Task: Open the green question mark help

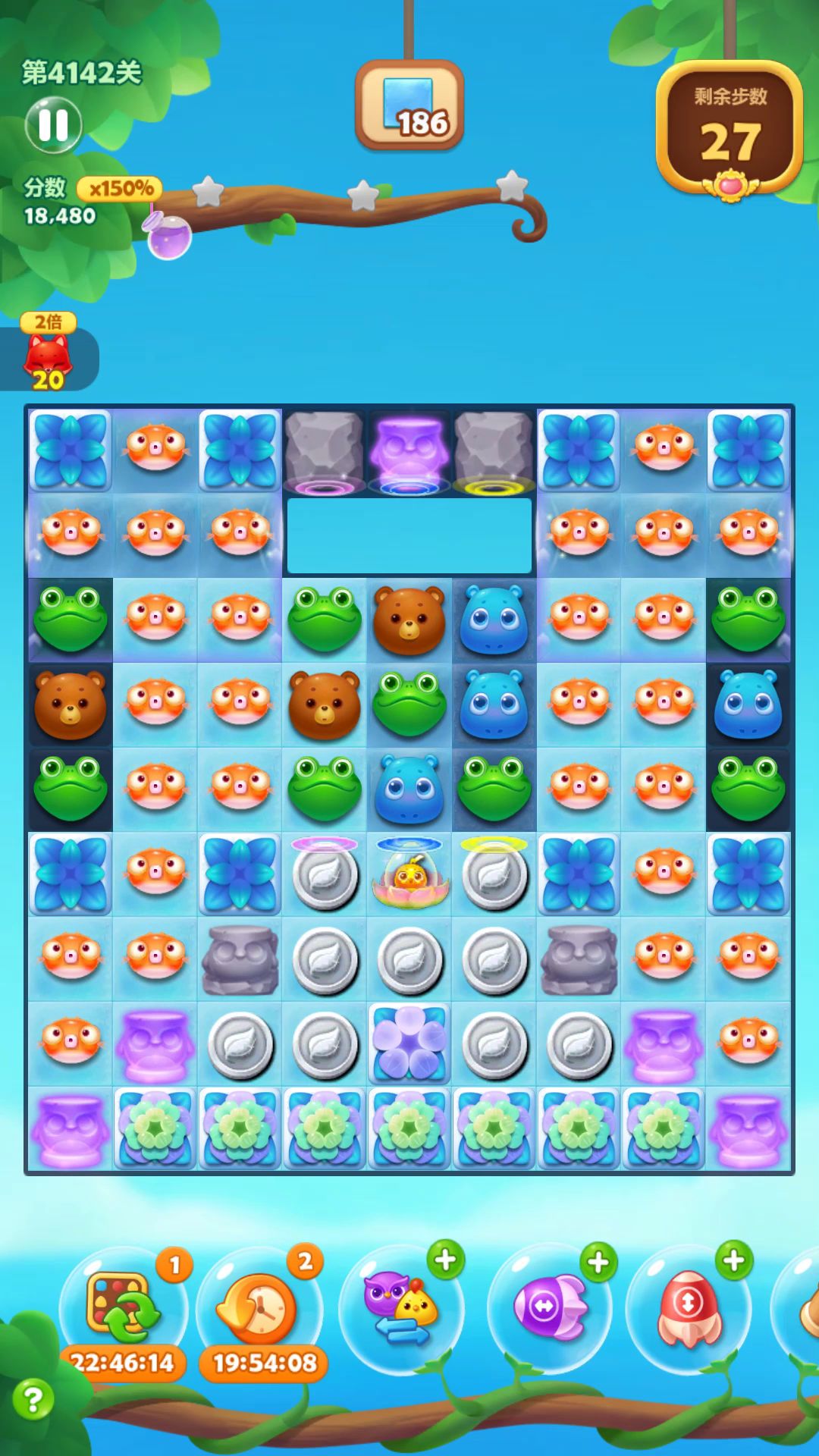Action: coord(33,1399)
